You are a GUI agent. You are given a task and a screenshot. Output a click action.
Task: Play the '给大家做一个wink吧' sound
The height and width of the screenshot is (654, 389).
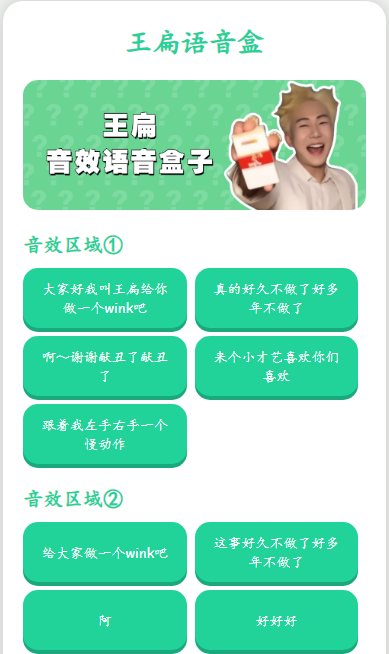[105, 553]
